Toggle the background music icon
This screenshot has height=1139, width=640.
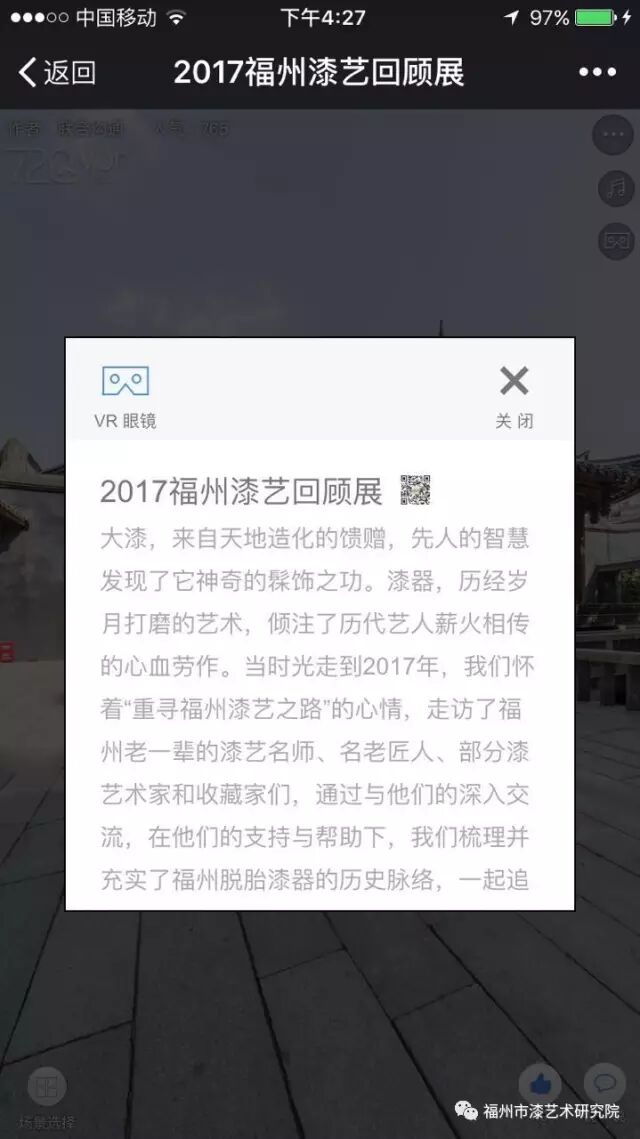point(612,187)
